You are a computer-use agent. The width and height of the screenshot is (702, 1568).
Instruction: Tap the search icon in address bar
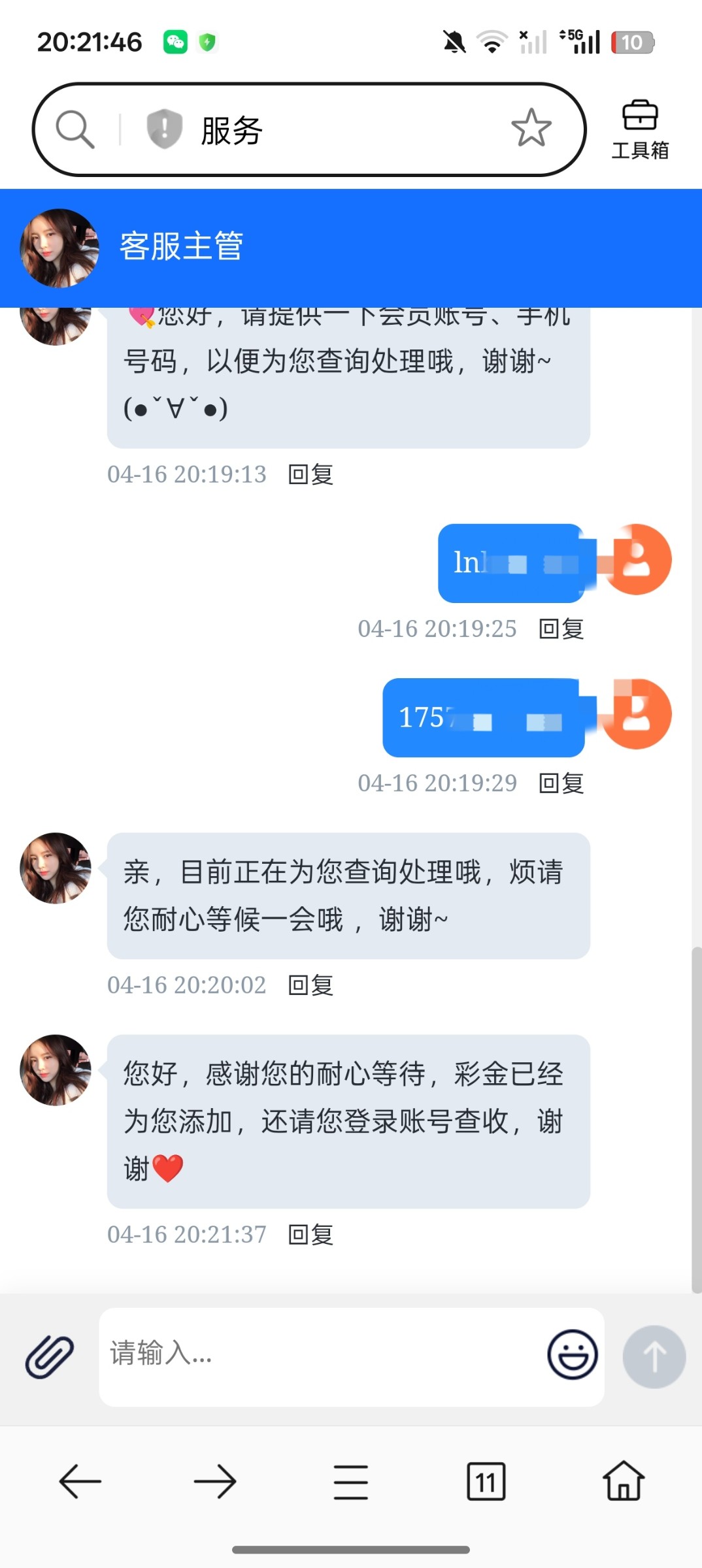pos(75,129)
